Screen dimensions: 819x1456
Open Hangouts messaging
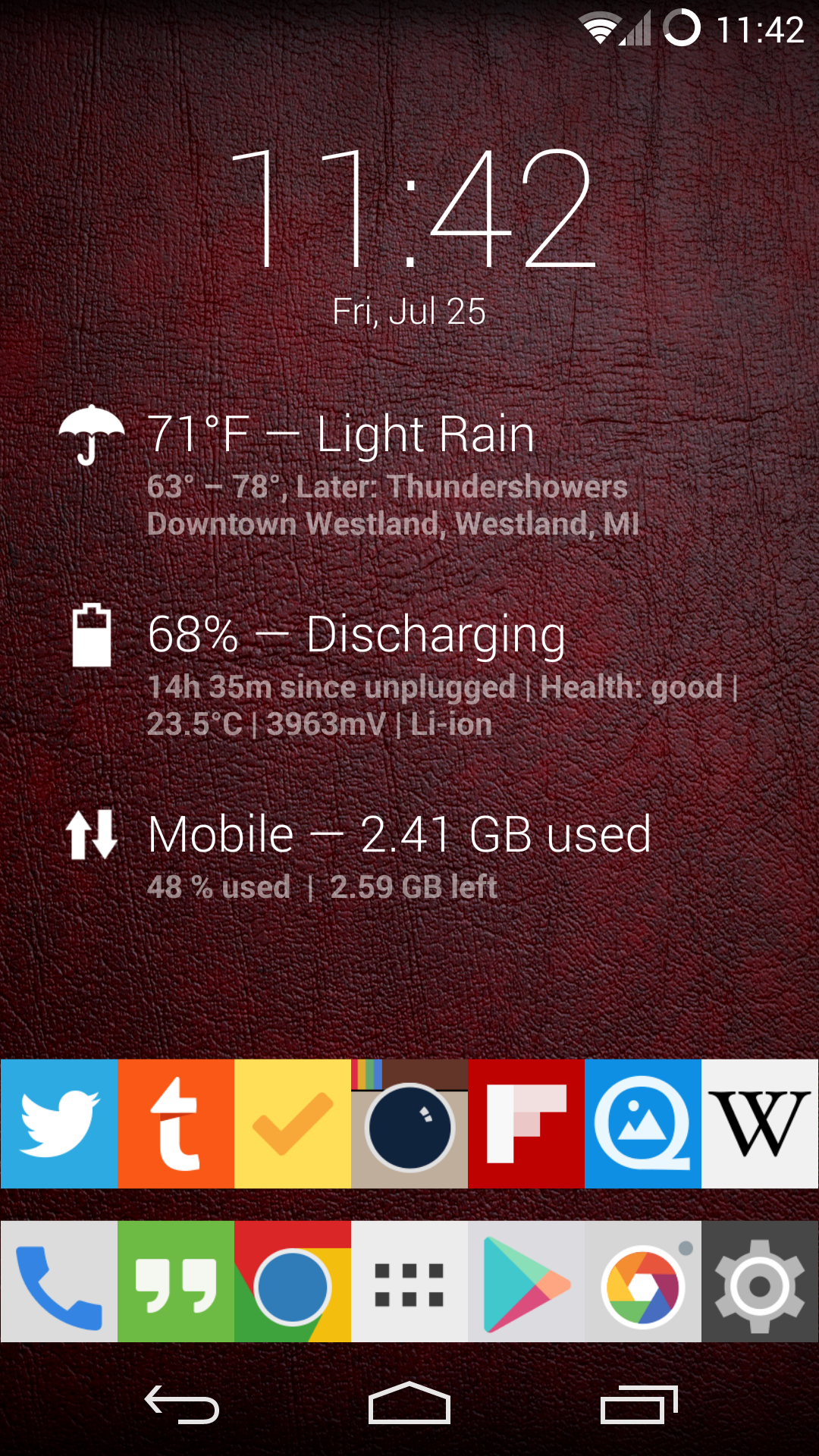(176, 1282)
